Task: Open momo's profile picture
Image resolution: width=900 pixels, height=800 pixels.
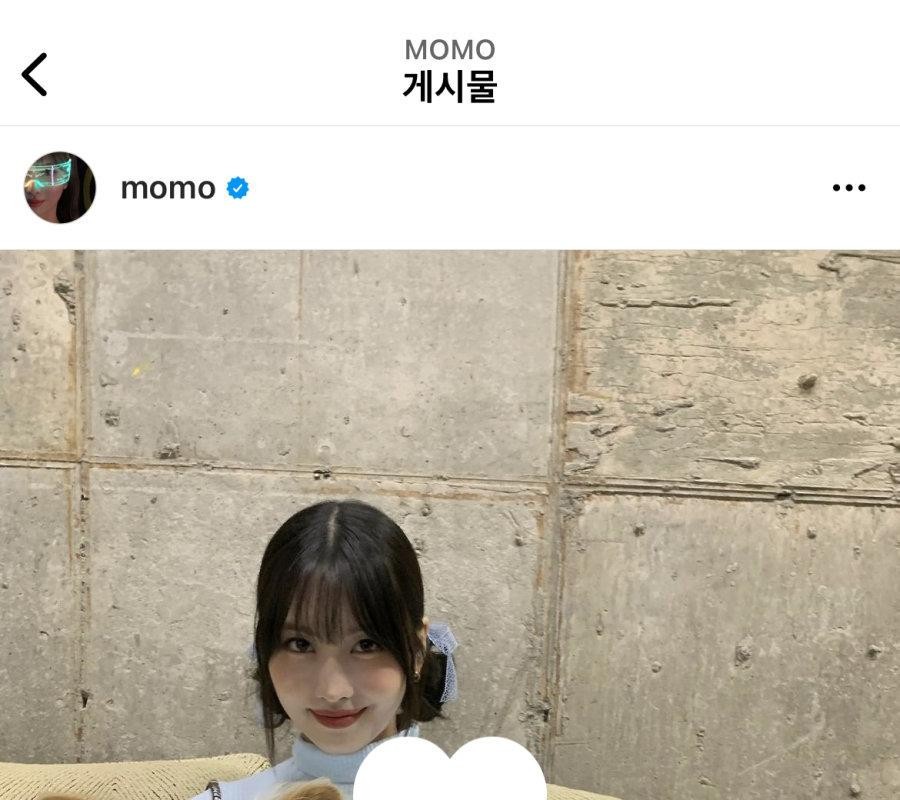Action: [x=60, y=188]
